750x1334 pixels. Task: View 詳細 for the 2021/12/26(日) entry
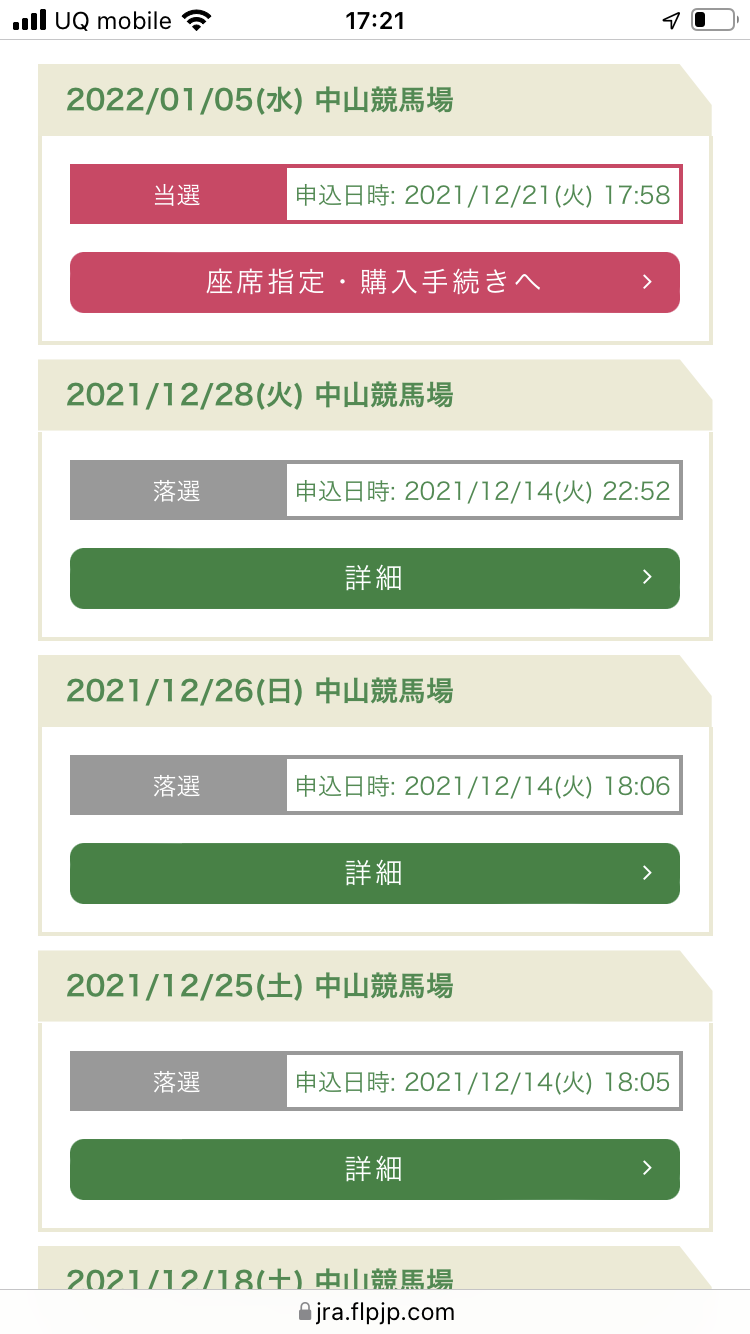coord(375,873)
